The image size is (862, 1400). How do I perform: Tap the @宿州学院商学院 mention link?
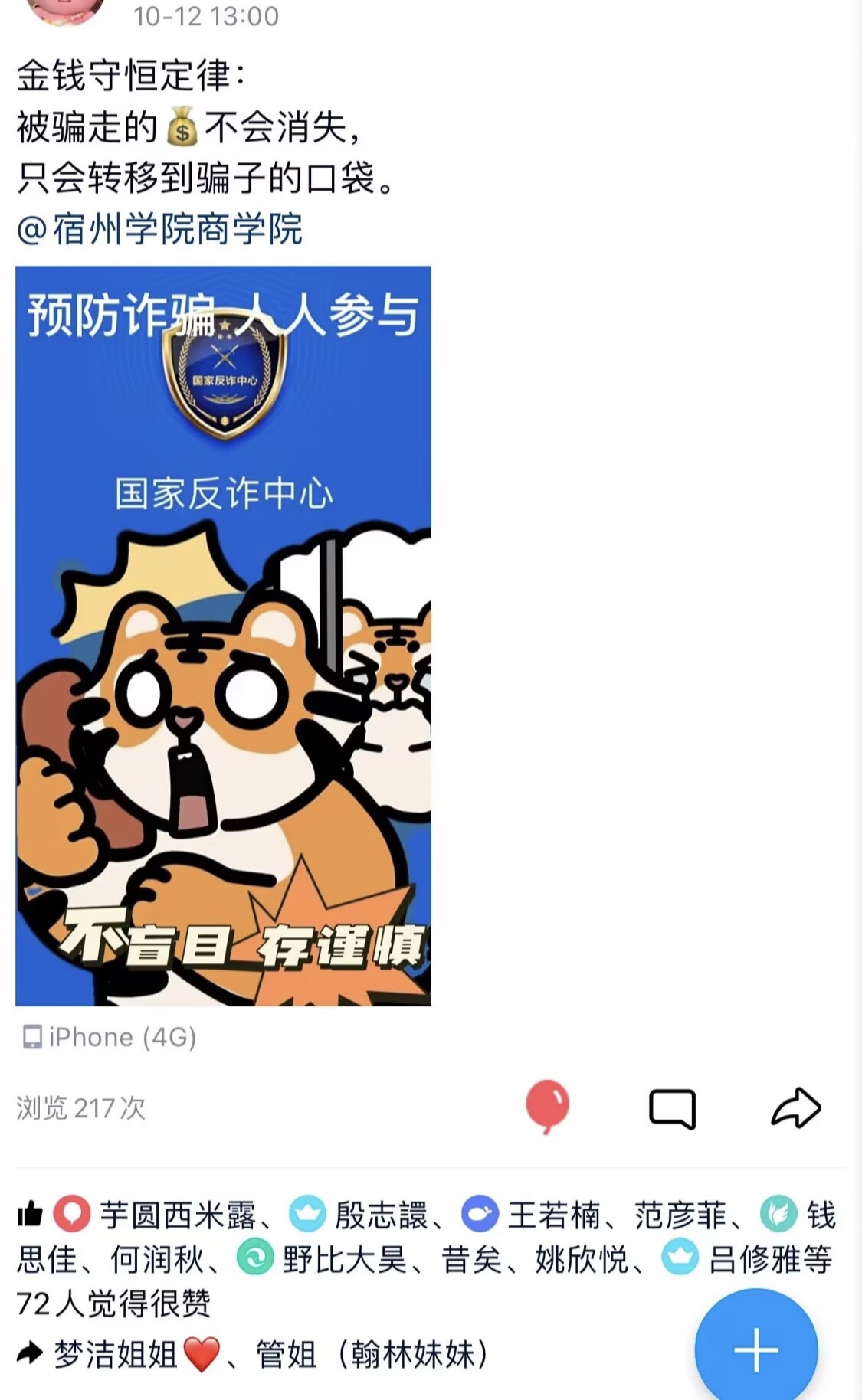coord(159,229)
